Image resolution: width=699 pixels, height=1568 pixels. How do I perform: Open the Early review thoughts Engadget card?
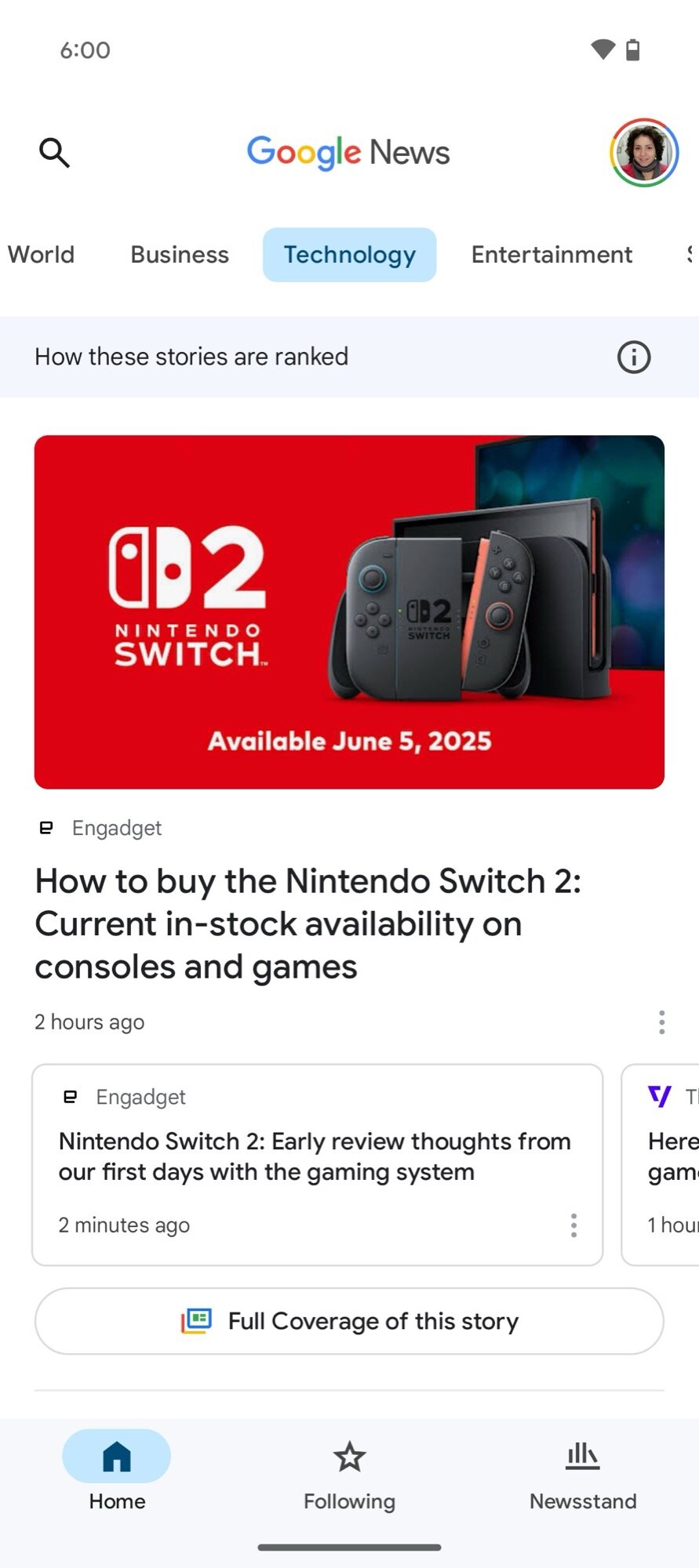click(x=314, y=1156)
